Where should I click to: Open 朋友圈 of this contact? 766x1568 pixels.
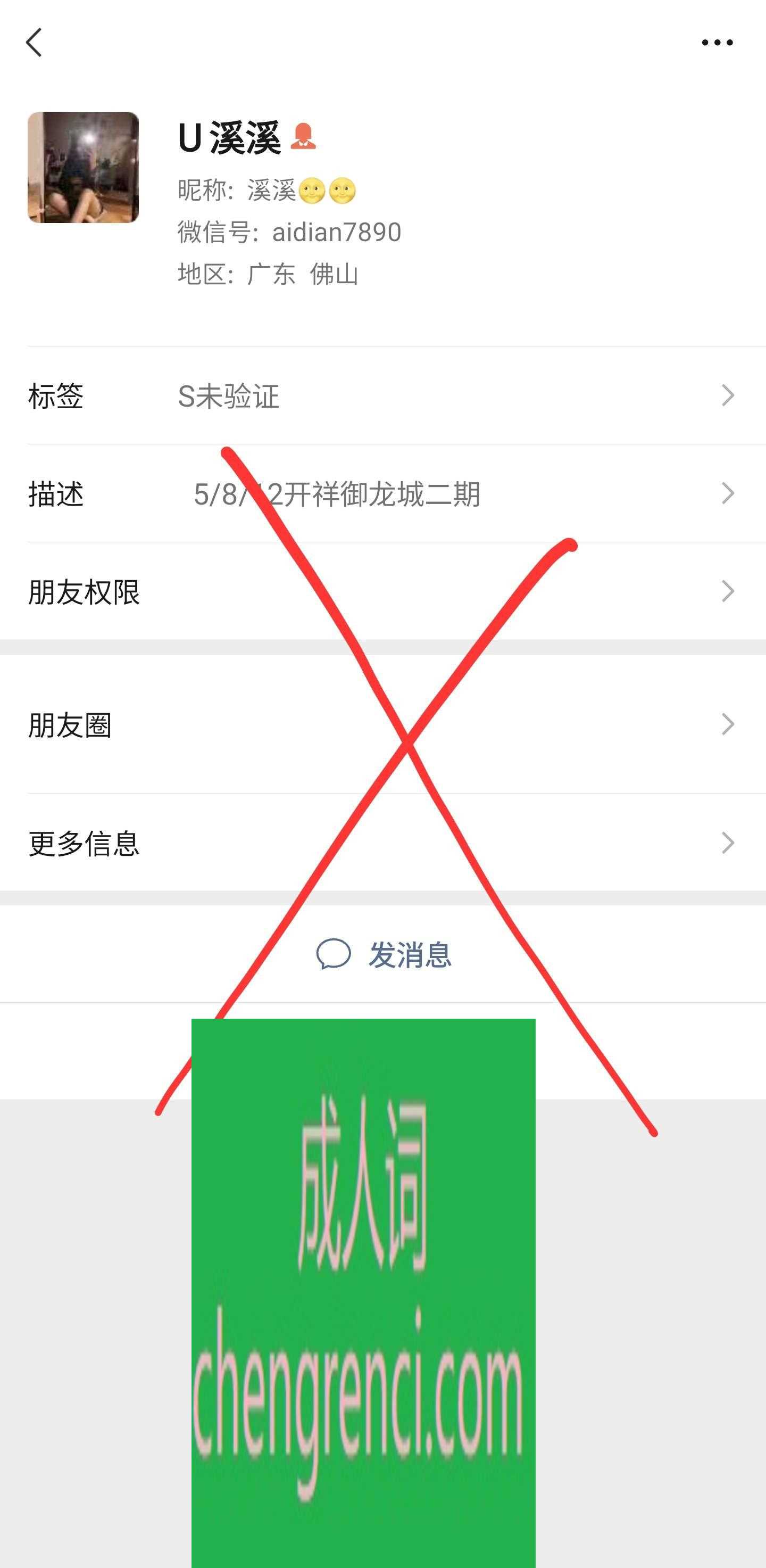click(x=382, y=724)
